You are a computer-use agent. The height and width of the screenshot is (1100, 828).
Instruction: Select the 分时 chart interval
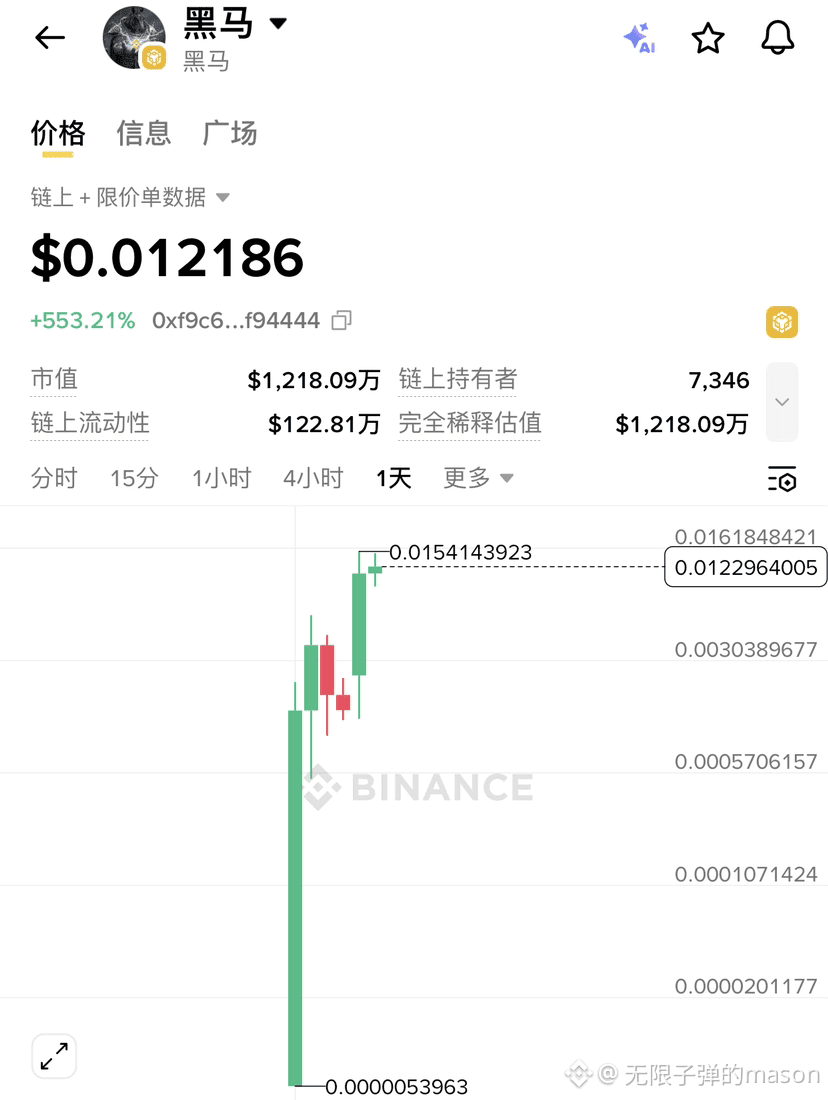[55, 478]
